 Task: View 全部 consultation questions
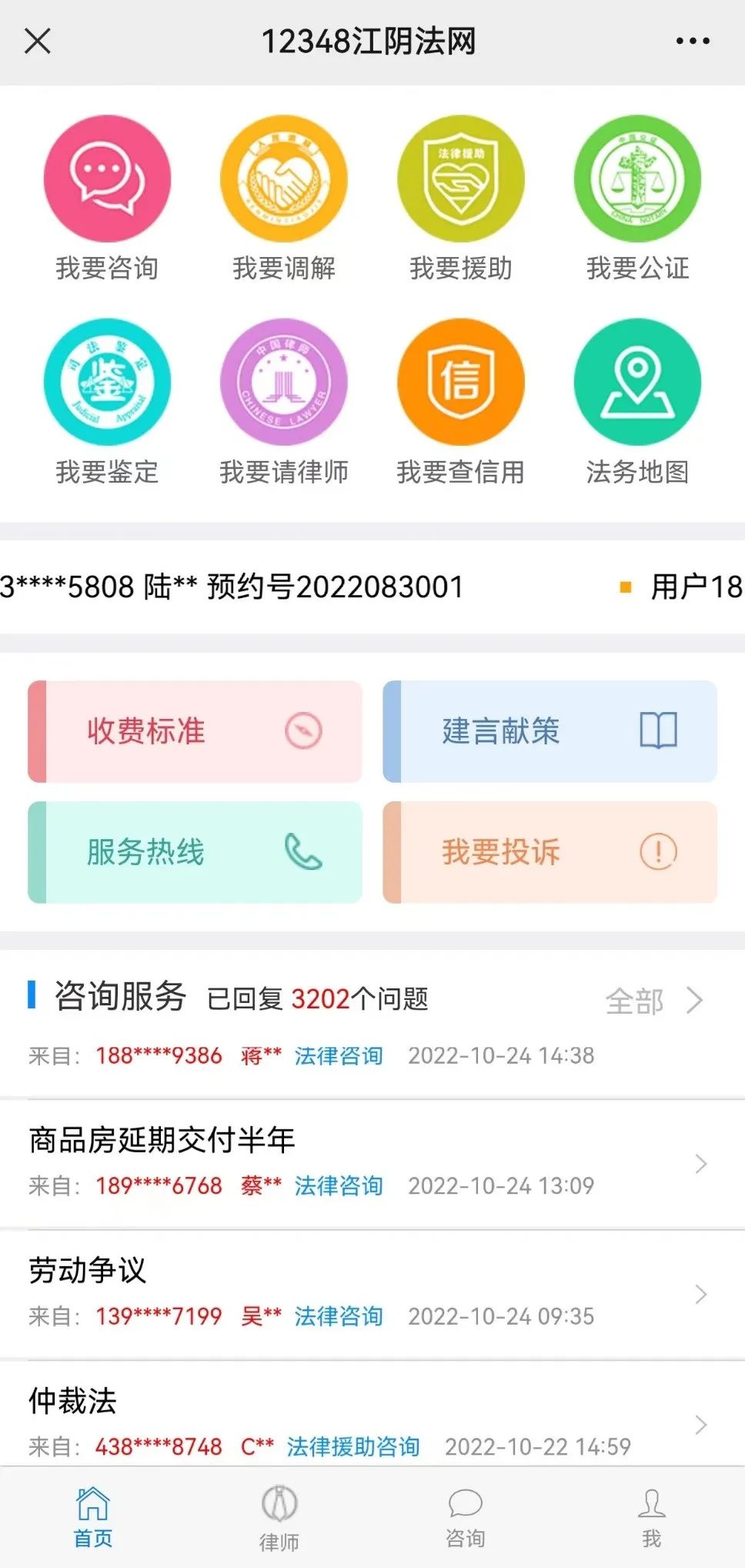tap(655, 1001)
